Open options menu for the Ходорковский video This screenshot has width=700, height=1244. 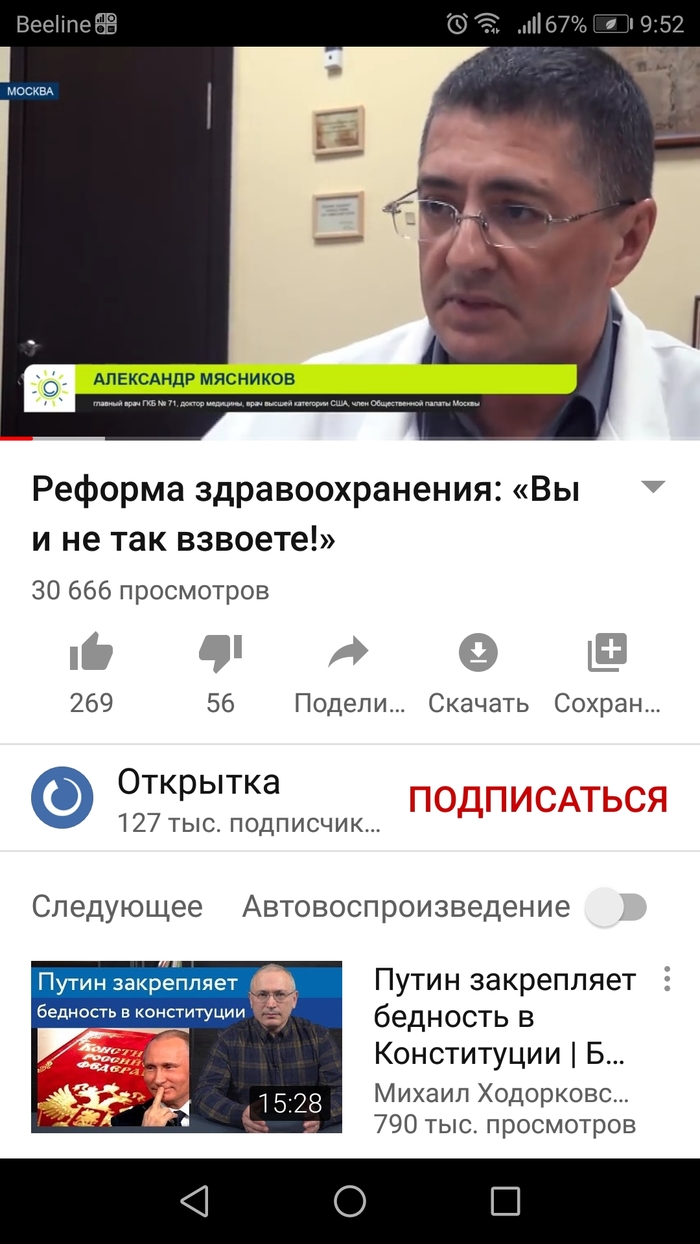[667, 979]
